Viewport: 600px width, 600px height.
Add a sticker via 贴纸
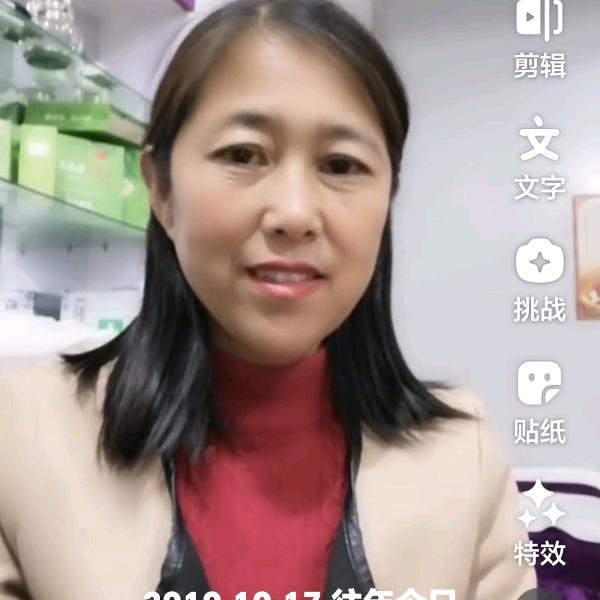(x=540, y=403)
